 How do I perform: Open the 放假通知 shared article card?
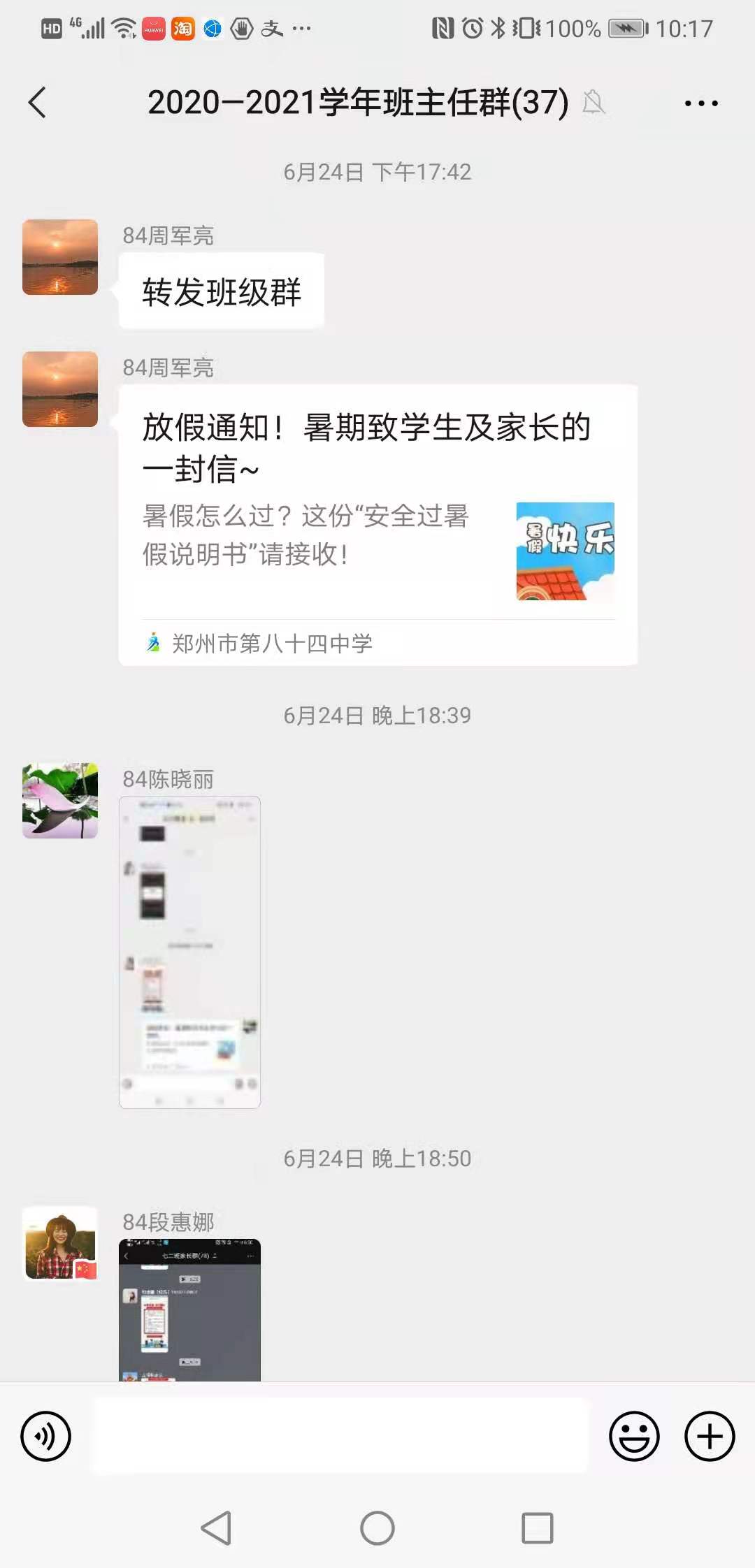377,524
